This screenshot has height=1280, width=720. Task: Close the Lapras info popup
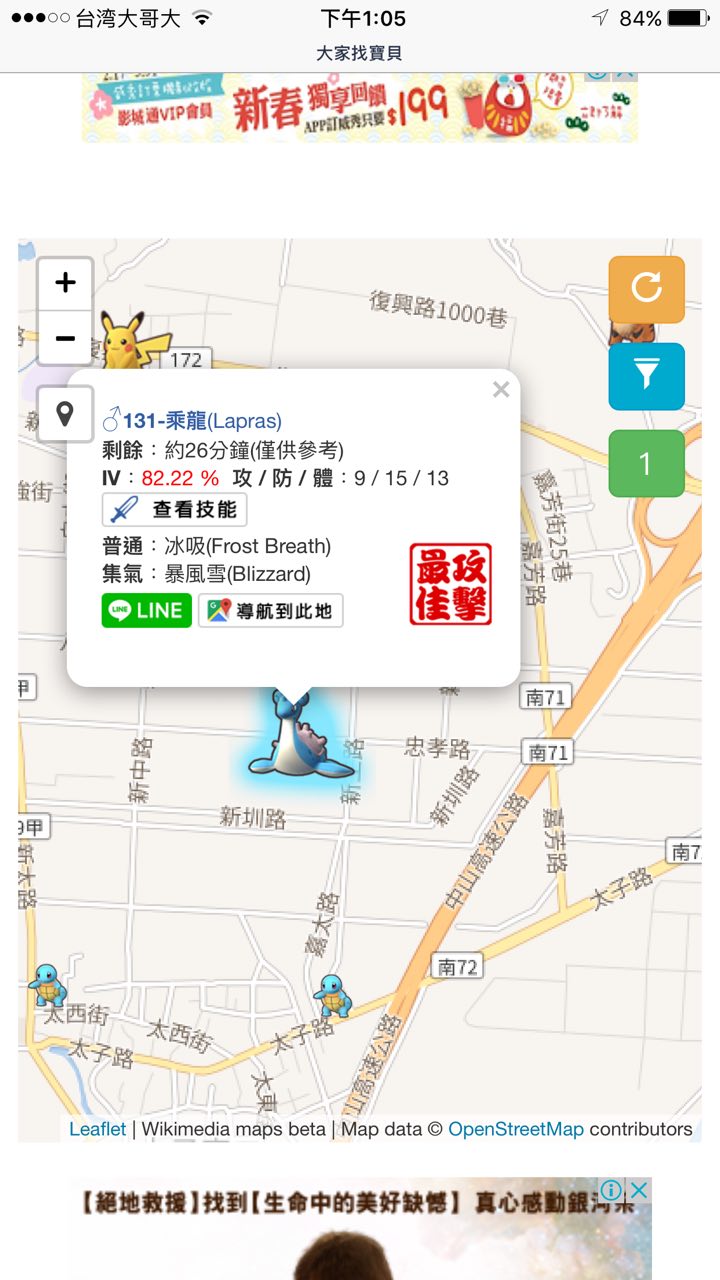[x=501, y=390]
